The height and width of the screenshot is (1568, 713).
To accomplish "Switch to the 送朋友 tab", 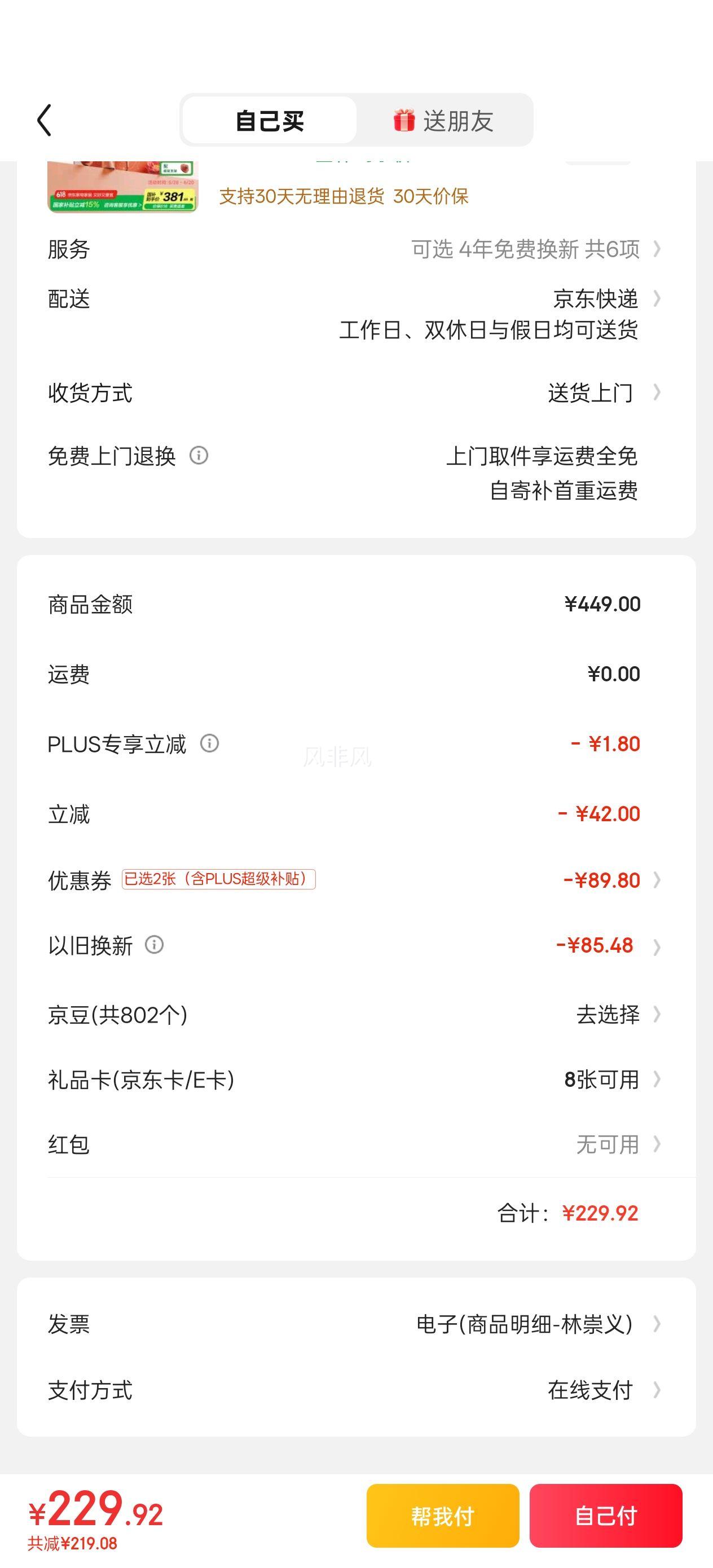I will (444, 120).
